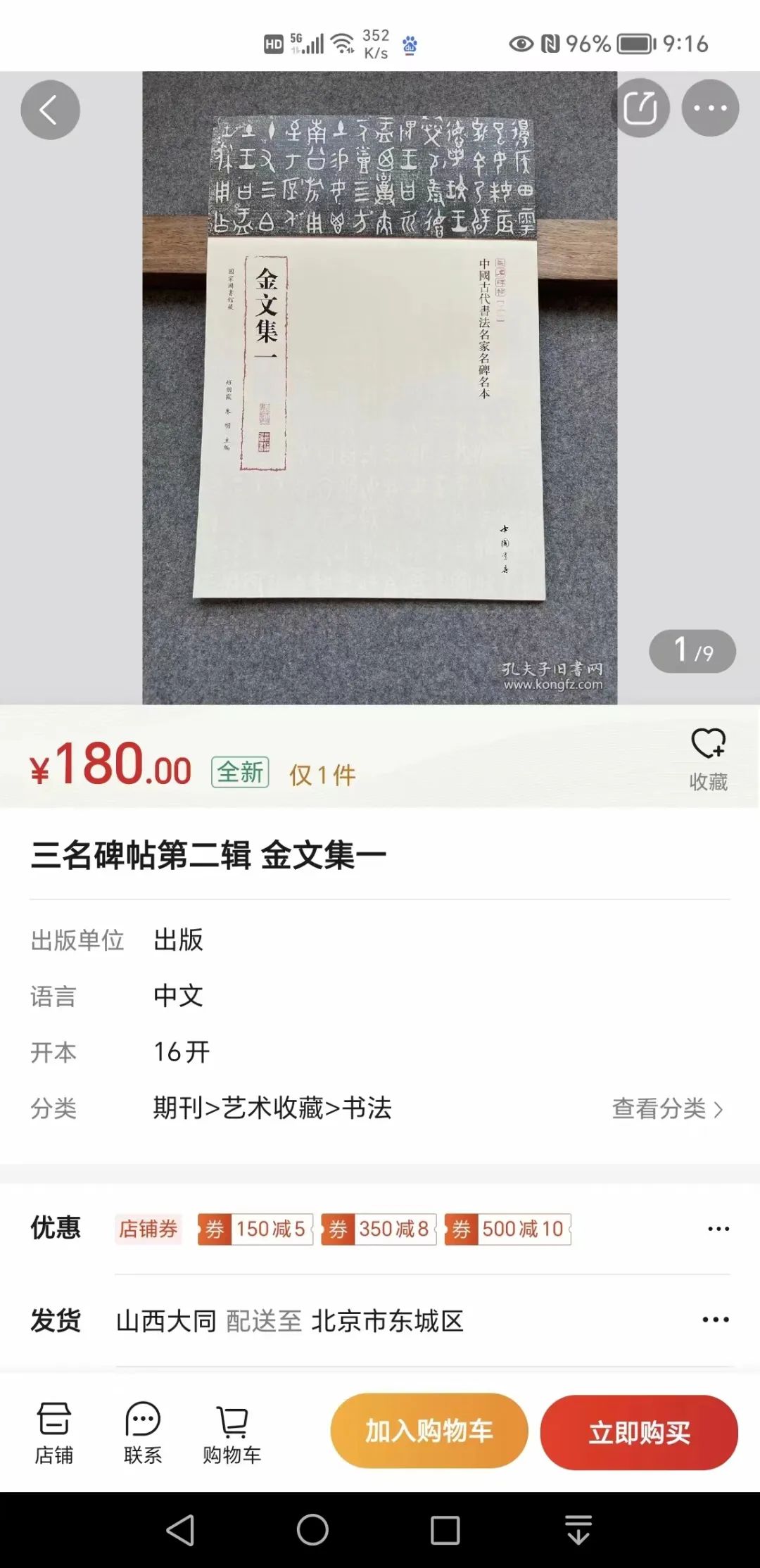The image size is (760, 1568).
Task: Open 查看分类 to view the category
Action: coord(667,1108)
